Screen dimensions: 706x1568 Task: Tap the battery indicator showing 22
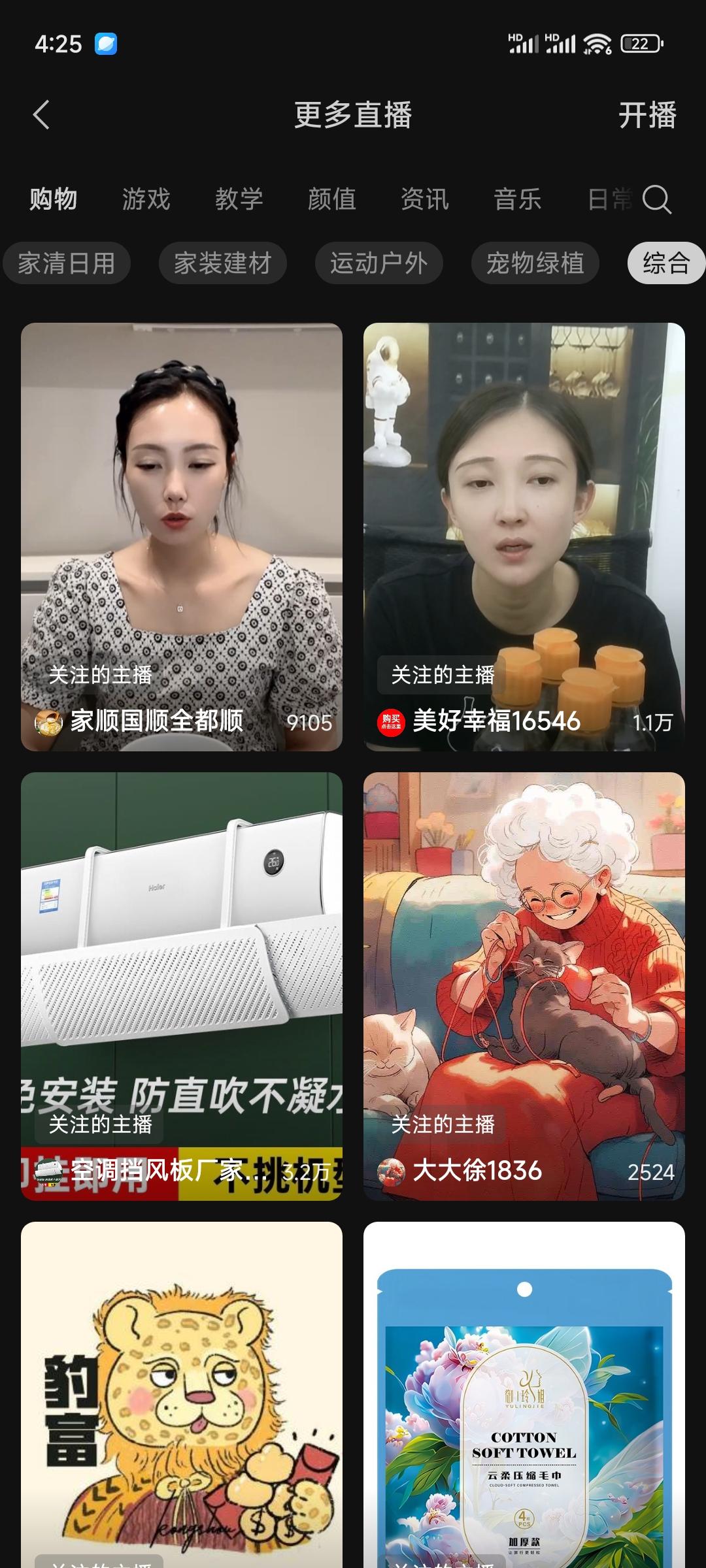click(640, 42)
